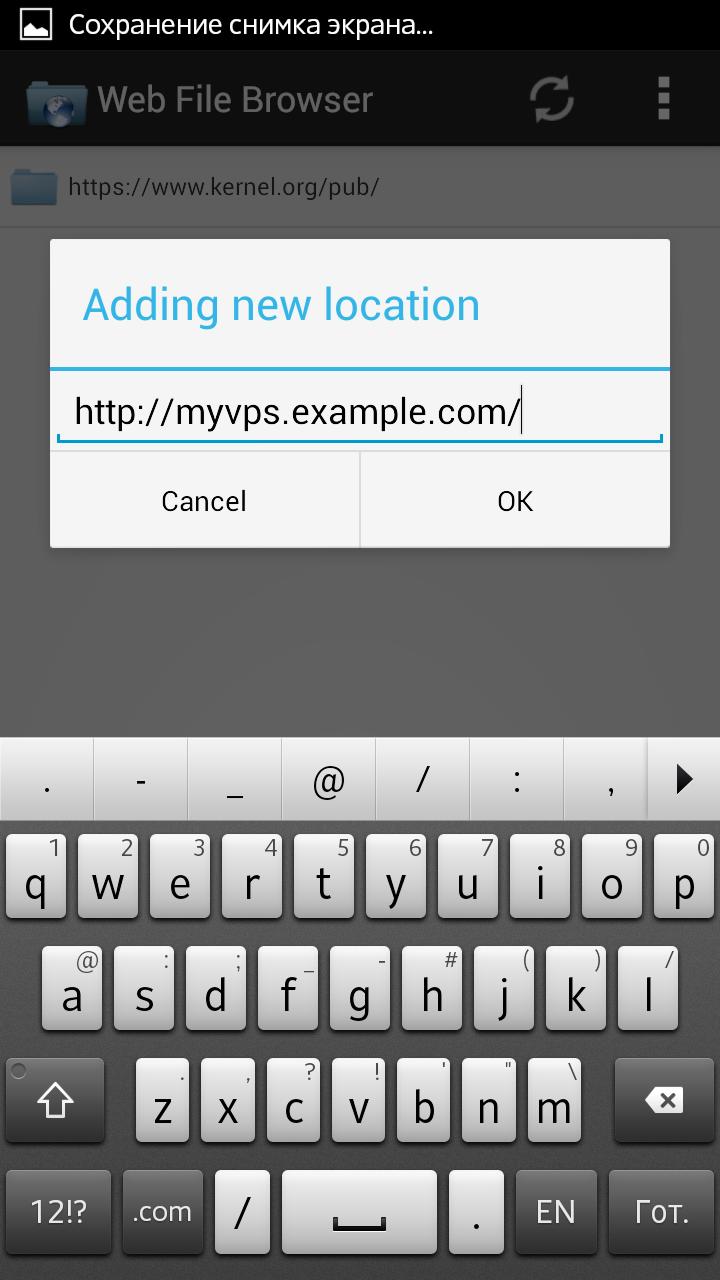This screenshot has height=1280, width=720.
Task: Tap the URL text field in the dialog
Action: 360,411
